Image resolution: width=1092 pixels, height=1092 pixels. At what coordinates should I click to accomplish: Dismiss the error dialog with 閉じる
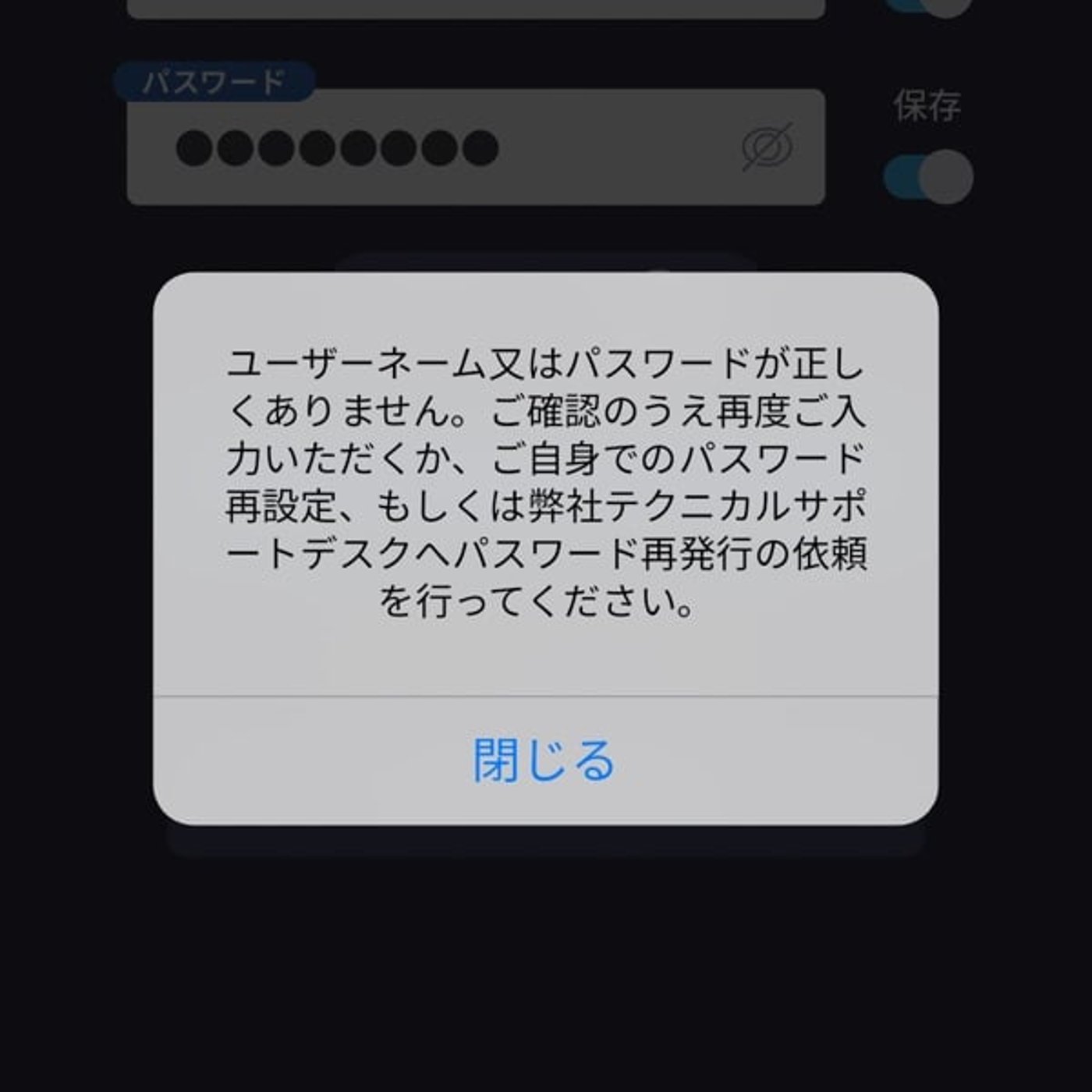click(544, 760)
